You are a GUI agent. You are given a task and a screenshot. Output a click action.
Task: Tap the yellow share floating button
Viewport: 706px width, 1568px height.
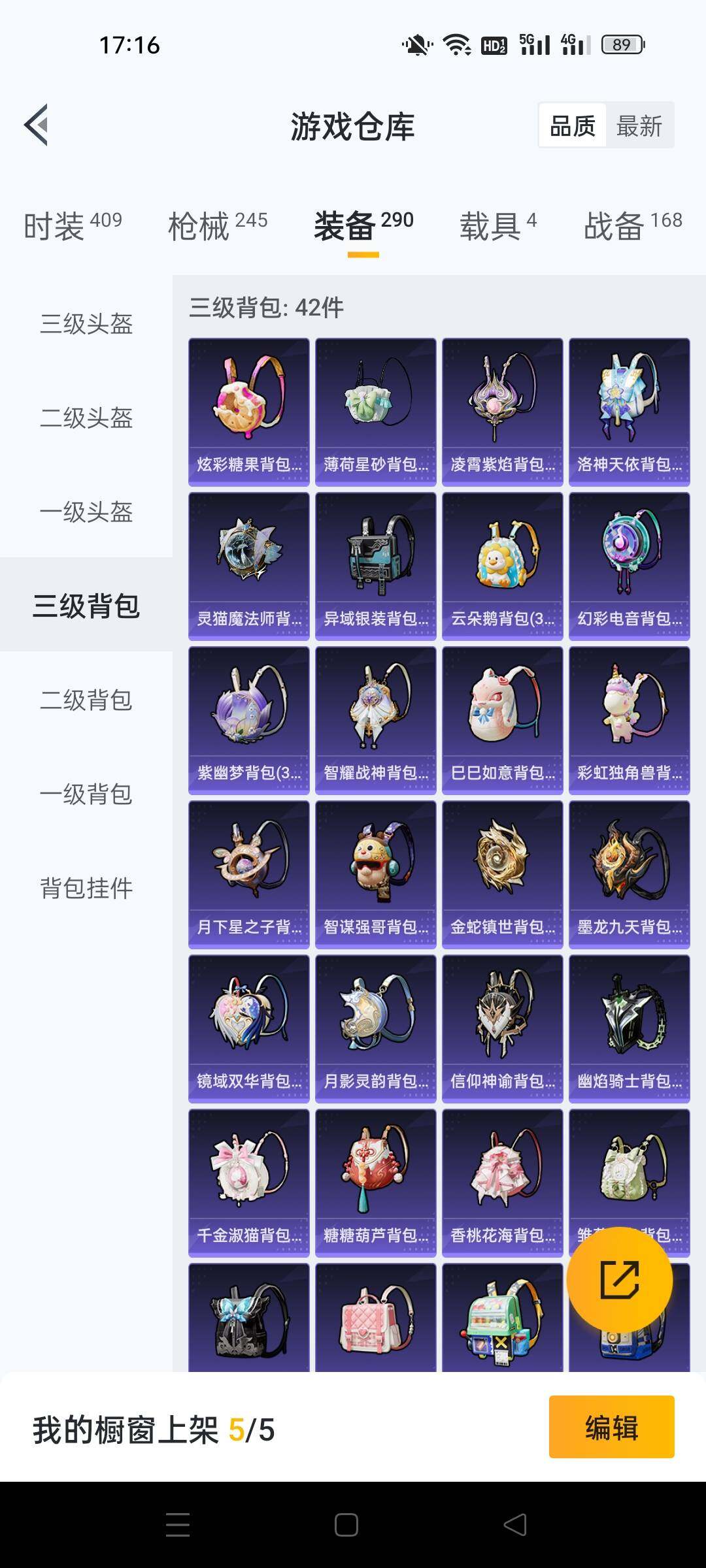pyautogui.click(x=619, y=1280)
